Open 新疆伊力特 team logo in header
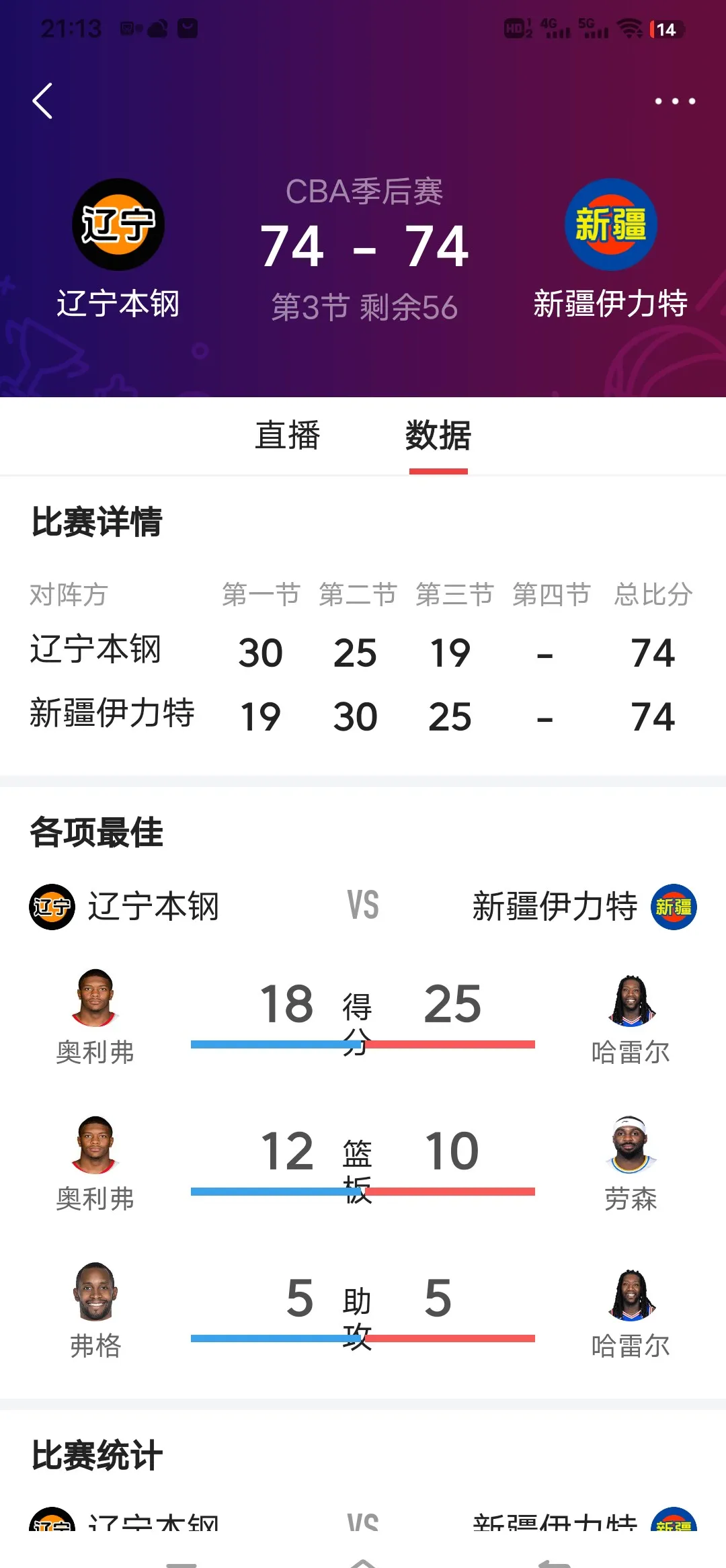Viewport: 726px width, 1568px height. tap(610, 224)
